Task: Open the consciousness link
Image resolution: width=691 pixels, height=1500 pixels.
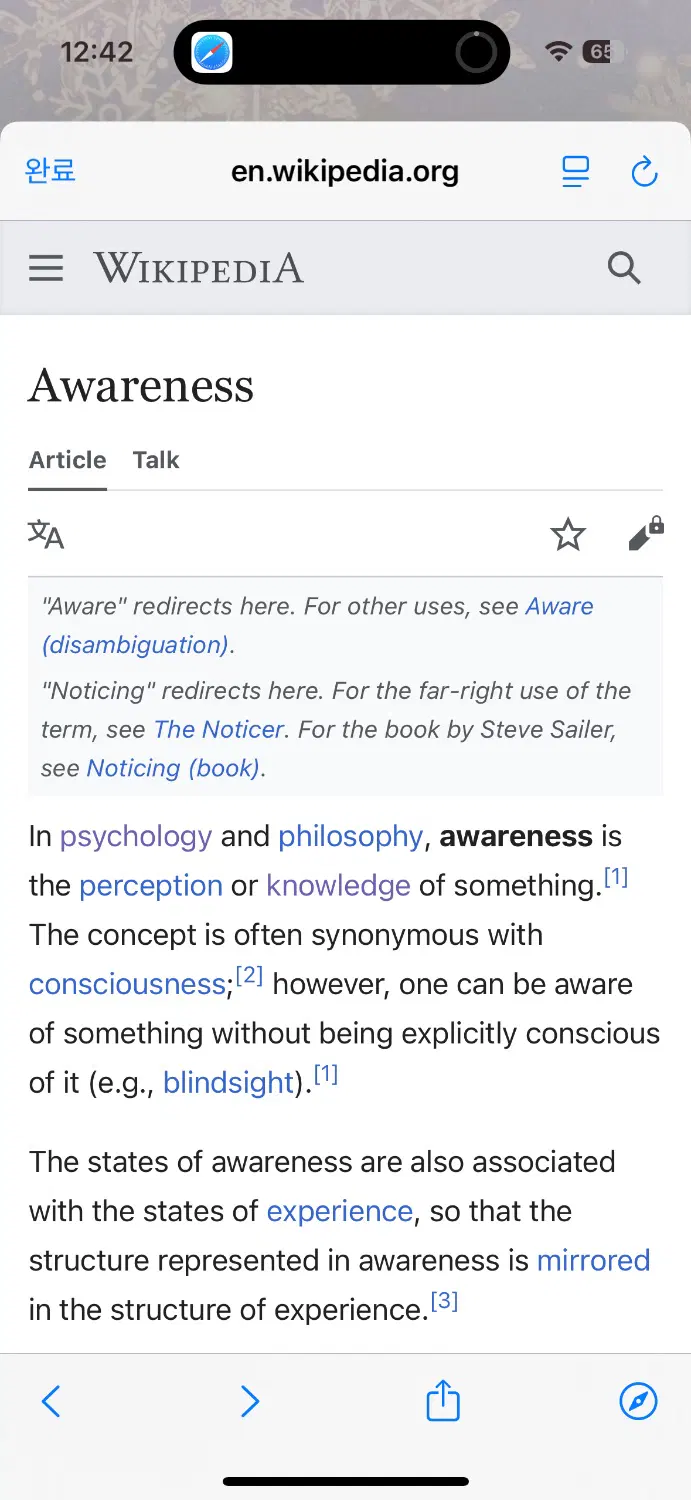Action: [x=127, y=984]
